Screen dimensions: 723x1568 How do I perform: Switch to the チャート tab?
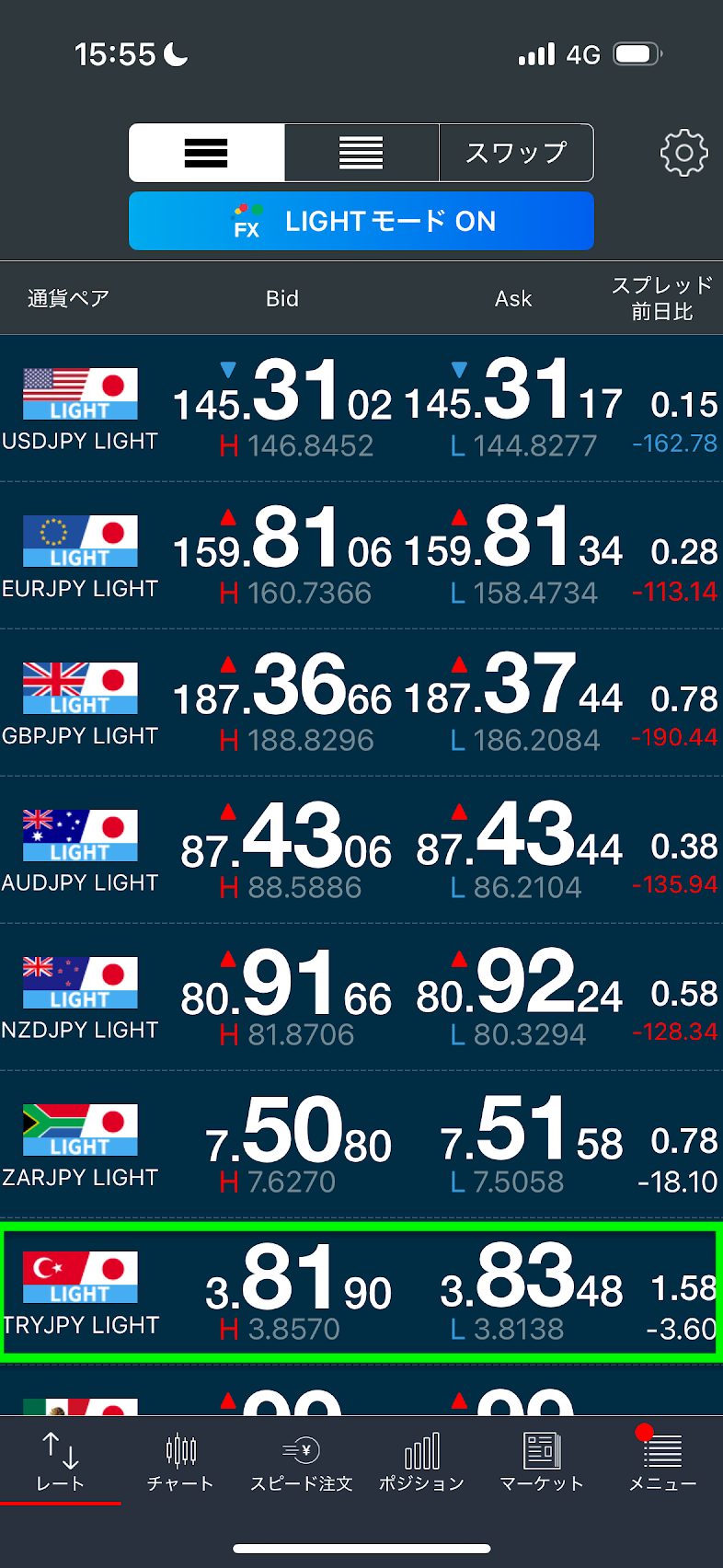point(180,1461)
